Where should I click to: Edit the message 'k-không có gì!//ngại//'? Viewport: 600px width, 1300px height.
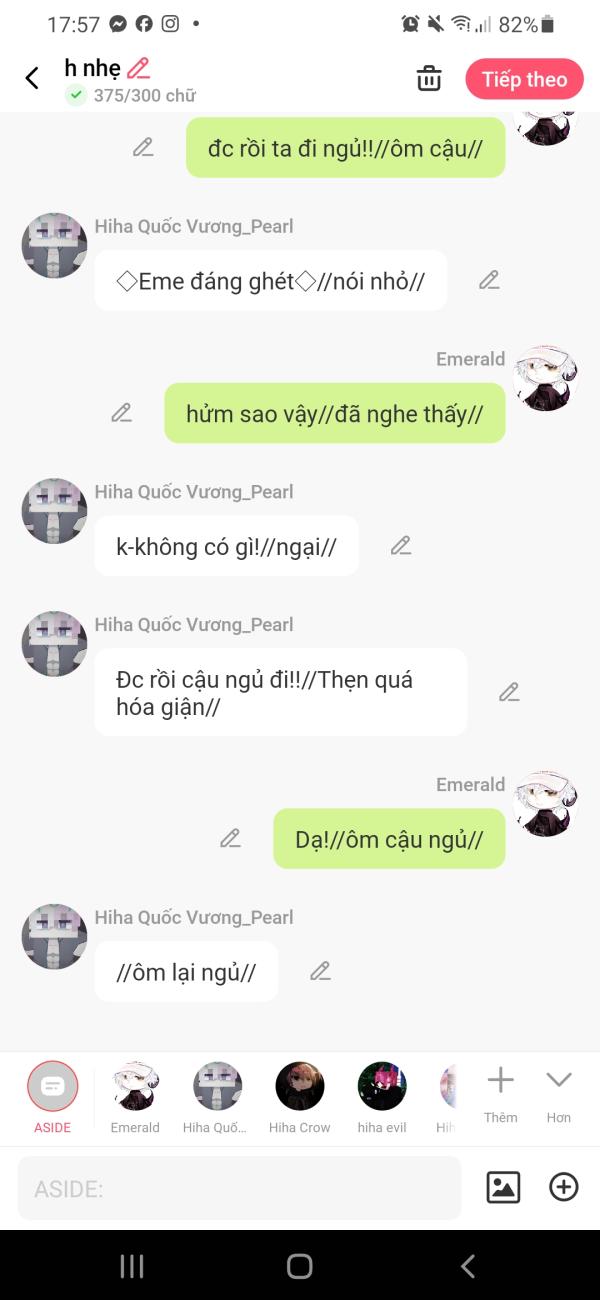point(401,545)
